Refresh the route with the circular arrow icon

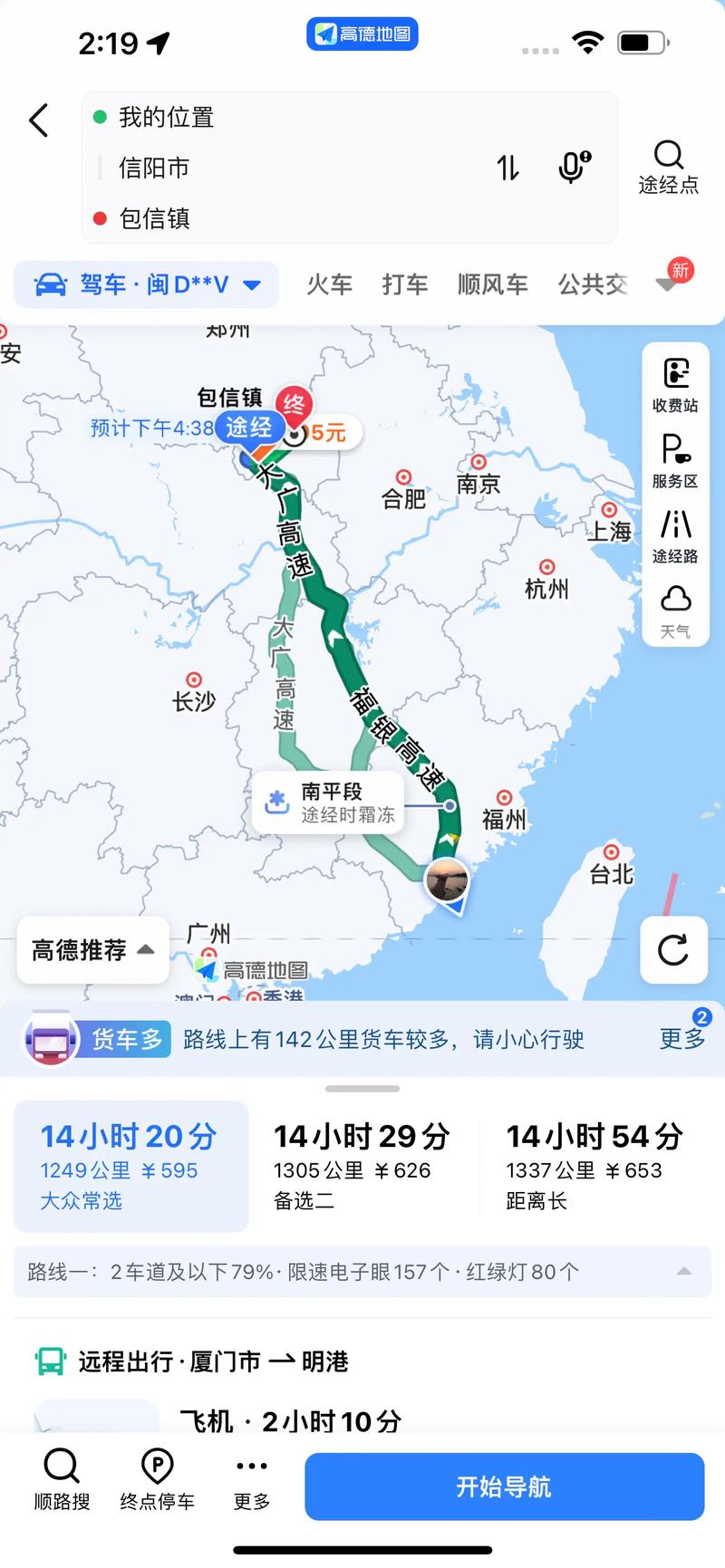pos(673,951)
